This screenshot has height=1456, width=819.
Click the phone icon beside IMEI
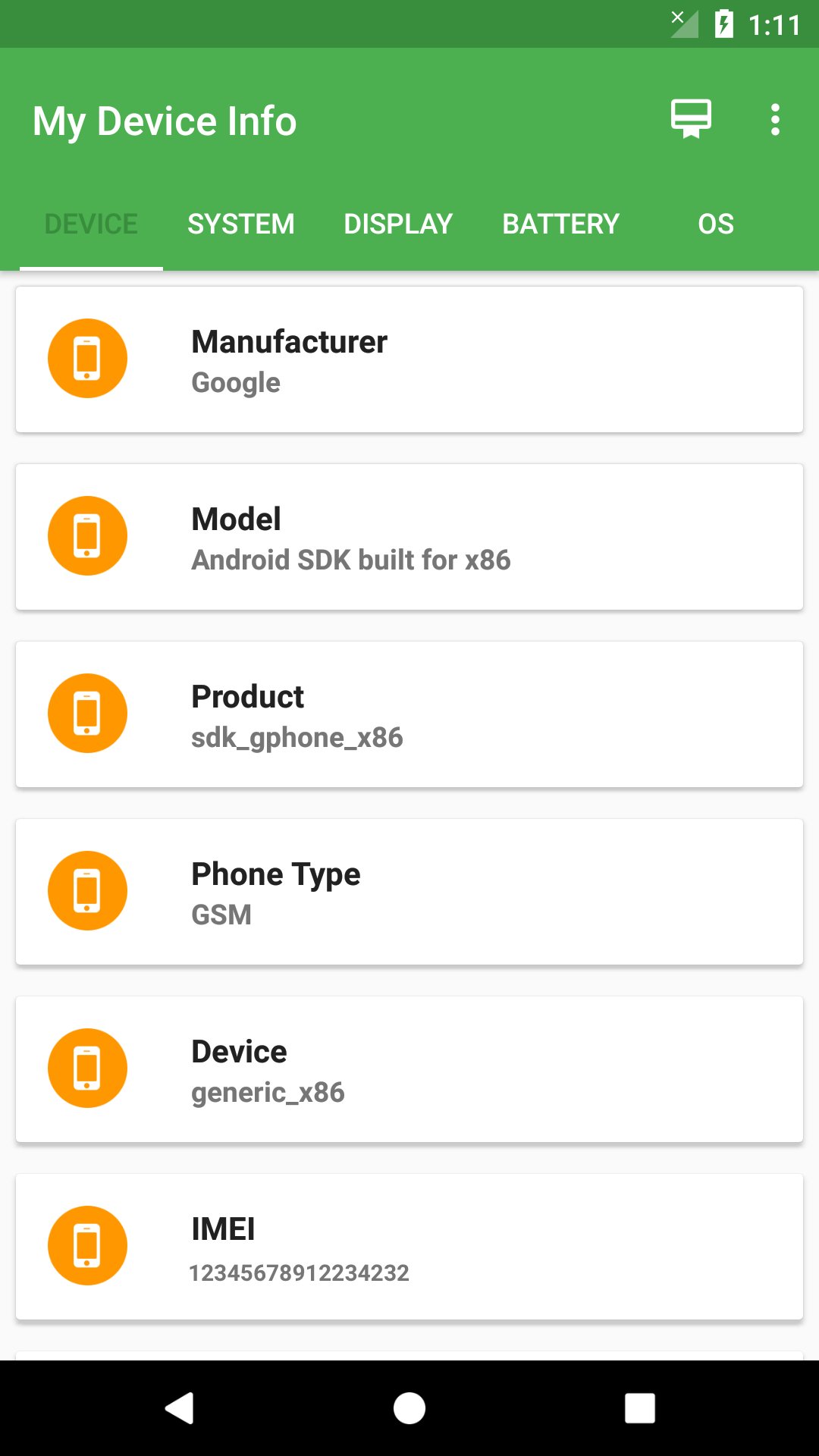point(86,1245)
